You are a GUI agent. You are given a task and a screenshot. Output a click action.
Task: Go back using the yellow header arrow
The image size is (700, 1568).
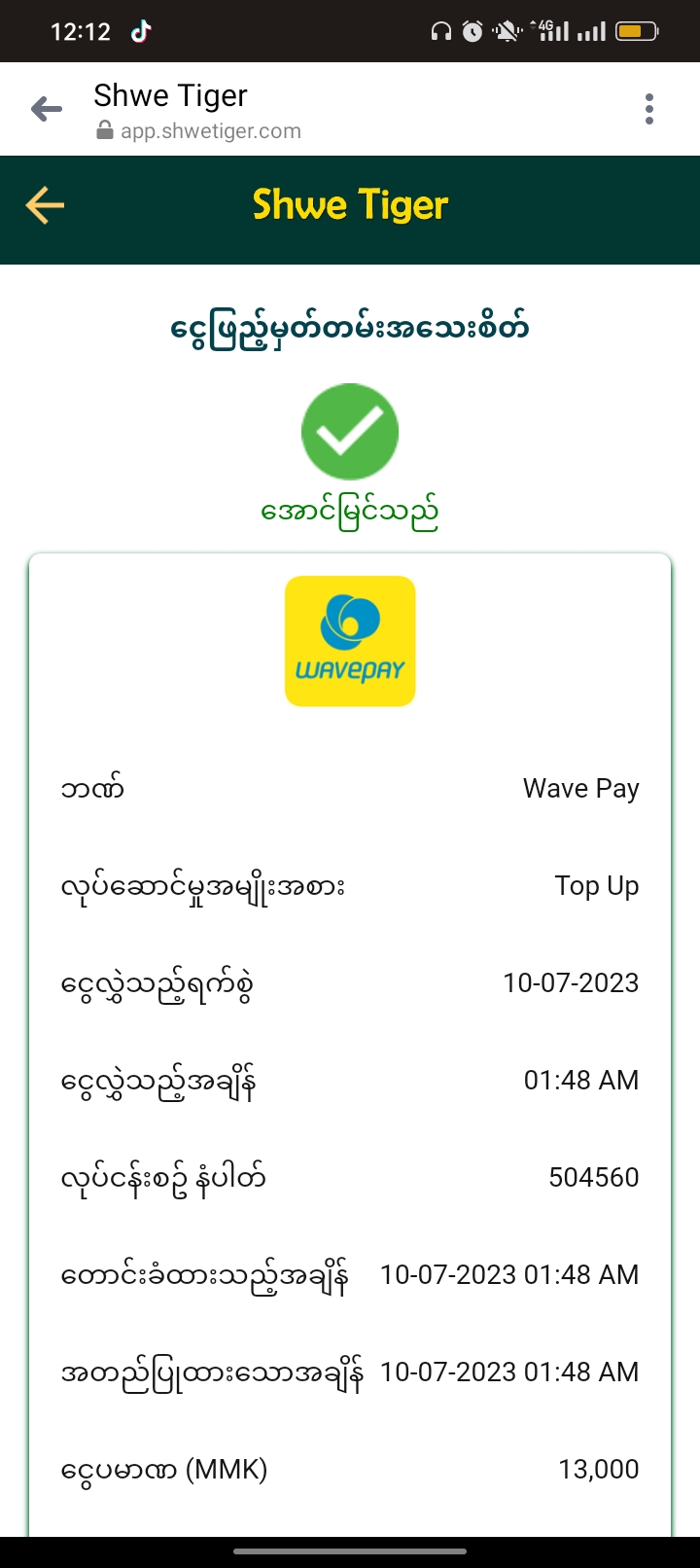point(45,205)
